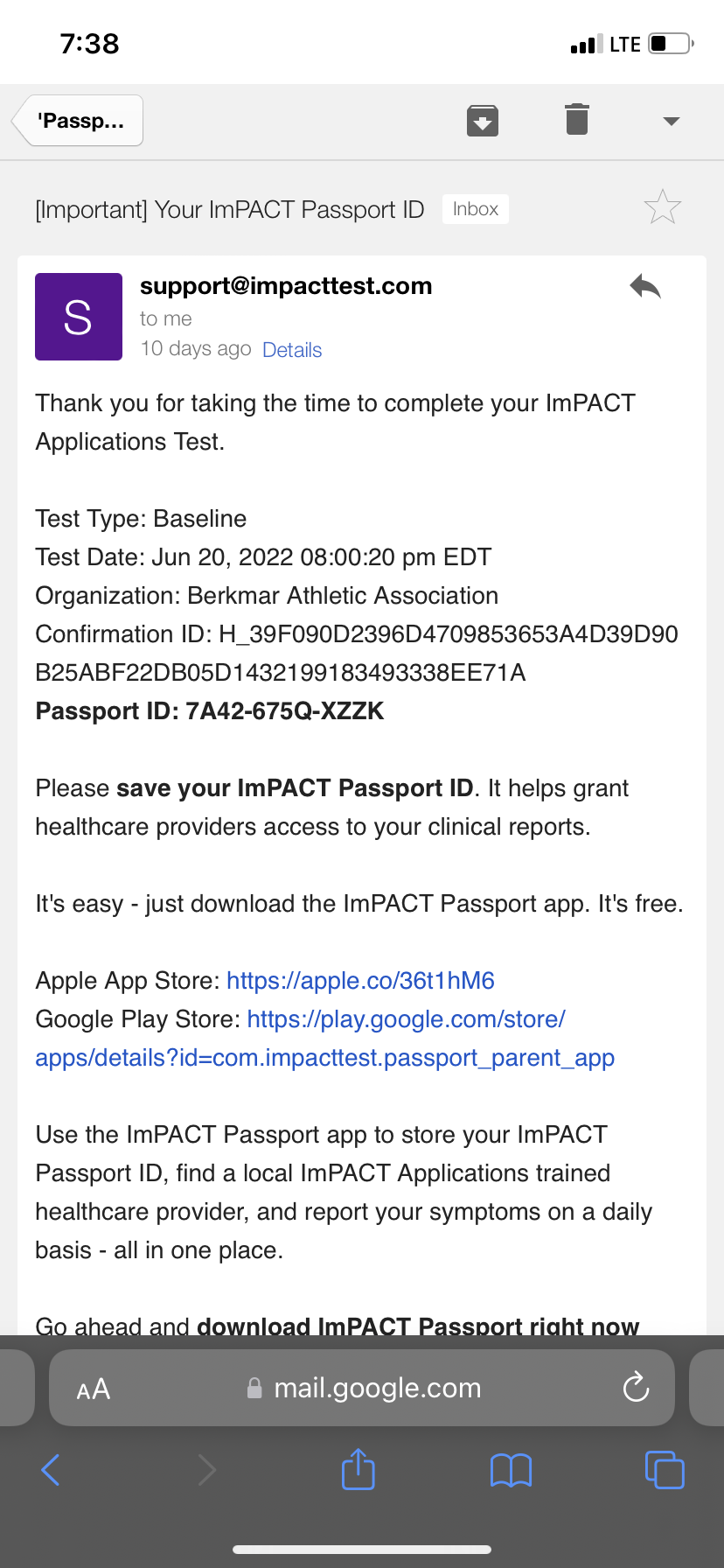Archive this email
Viewport: 724px width, 1568px height.
click(483, 120)
